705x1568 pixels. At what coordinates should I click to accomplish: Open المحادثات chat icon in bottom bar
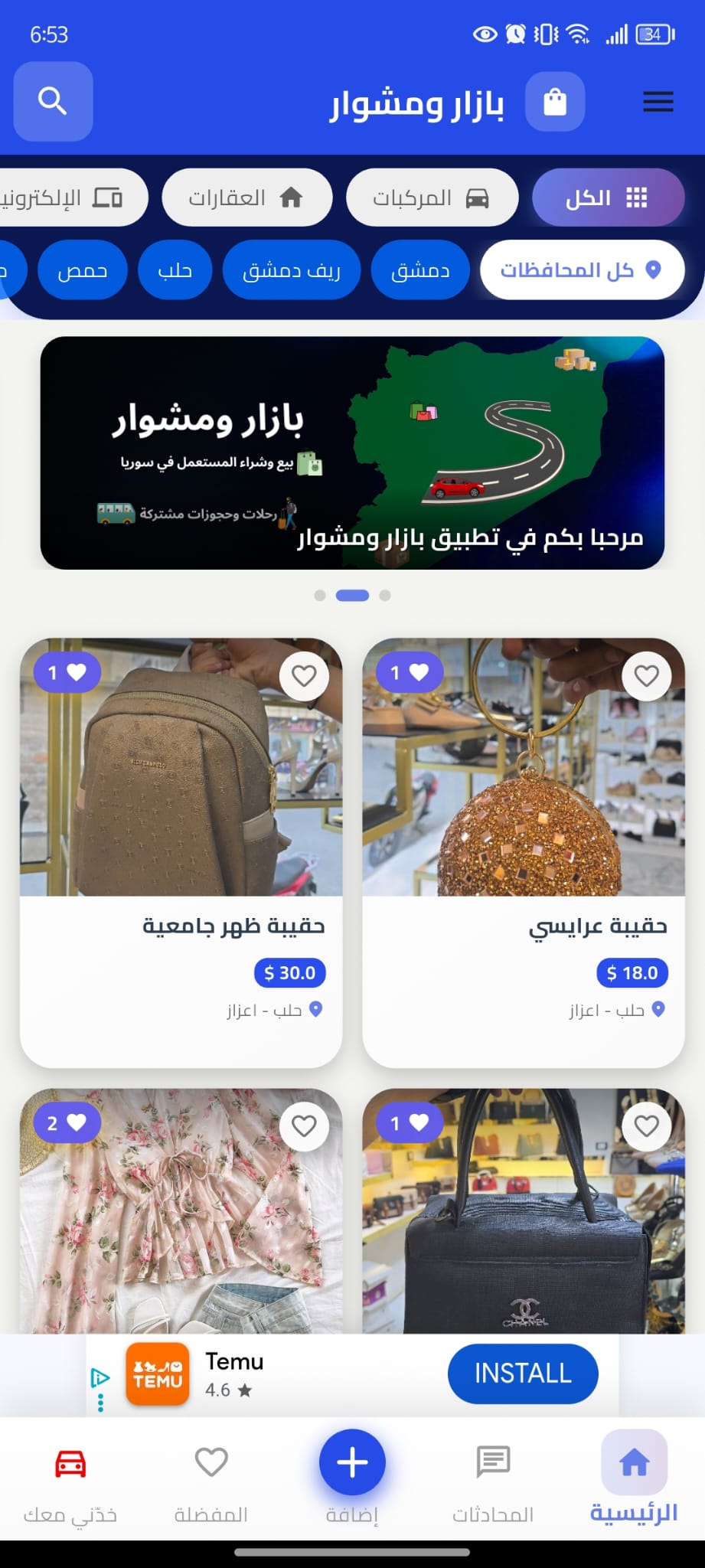coord(493,1462)
